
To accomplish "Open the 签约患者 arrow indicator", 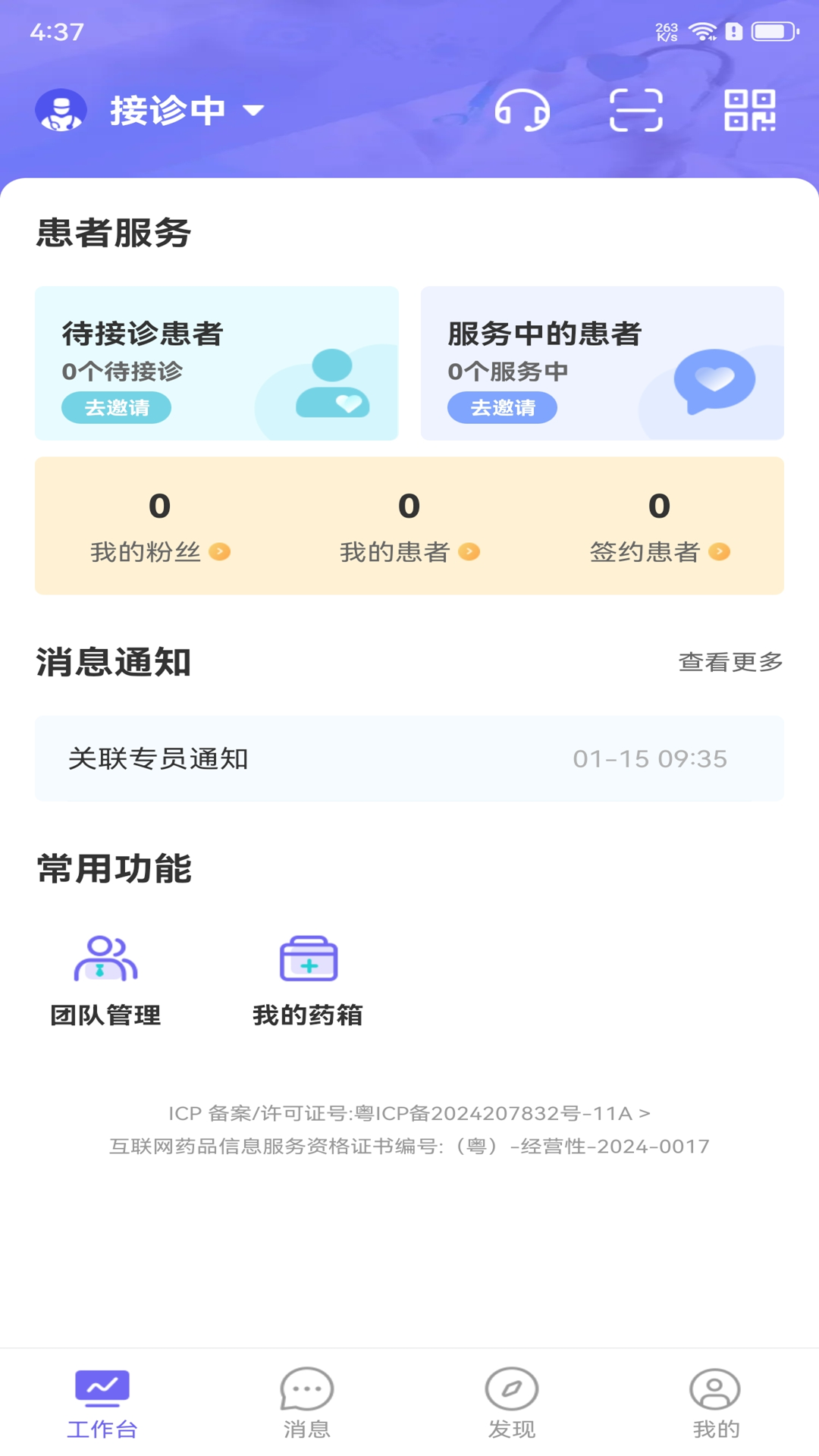I will pyautogui.click(x=720, y=553).
